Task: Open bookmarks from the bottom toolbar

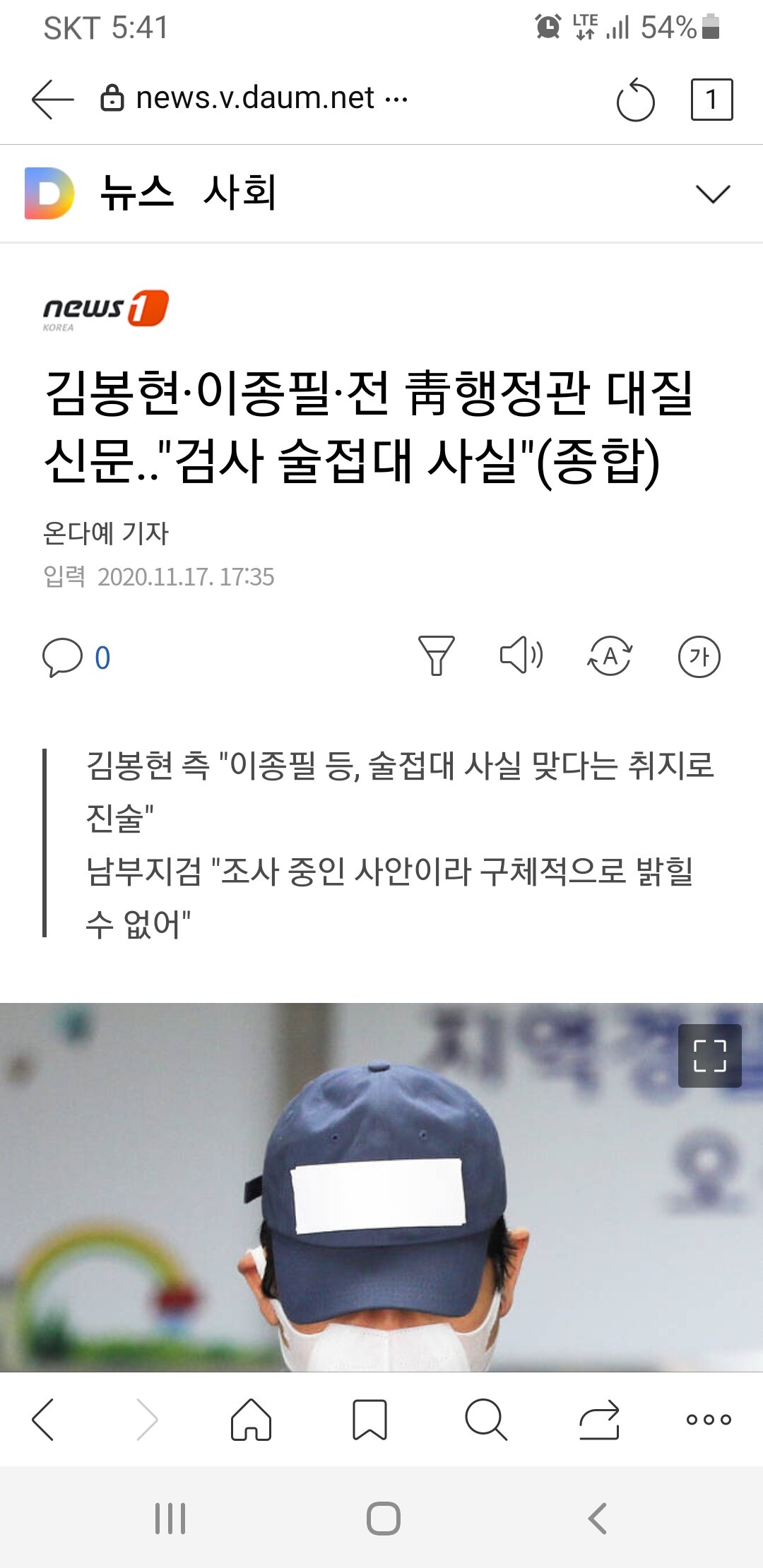Action: [369, 1419]
